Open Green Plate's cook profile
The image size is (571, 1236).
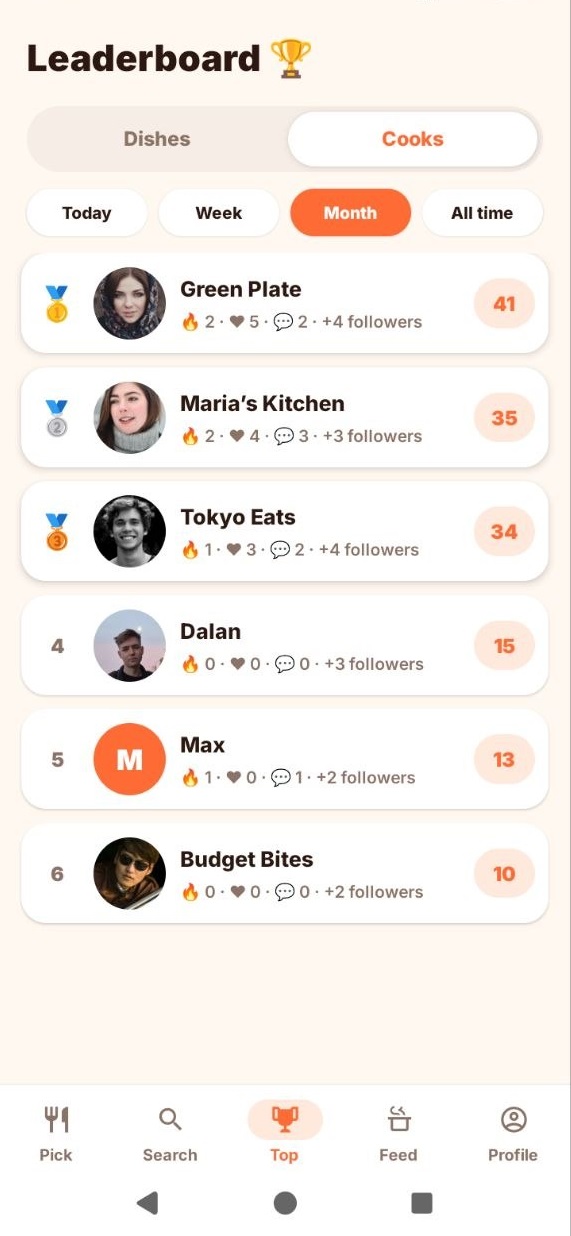point(285,303)
